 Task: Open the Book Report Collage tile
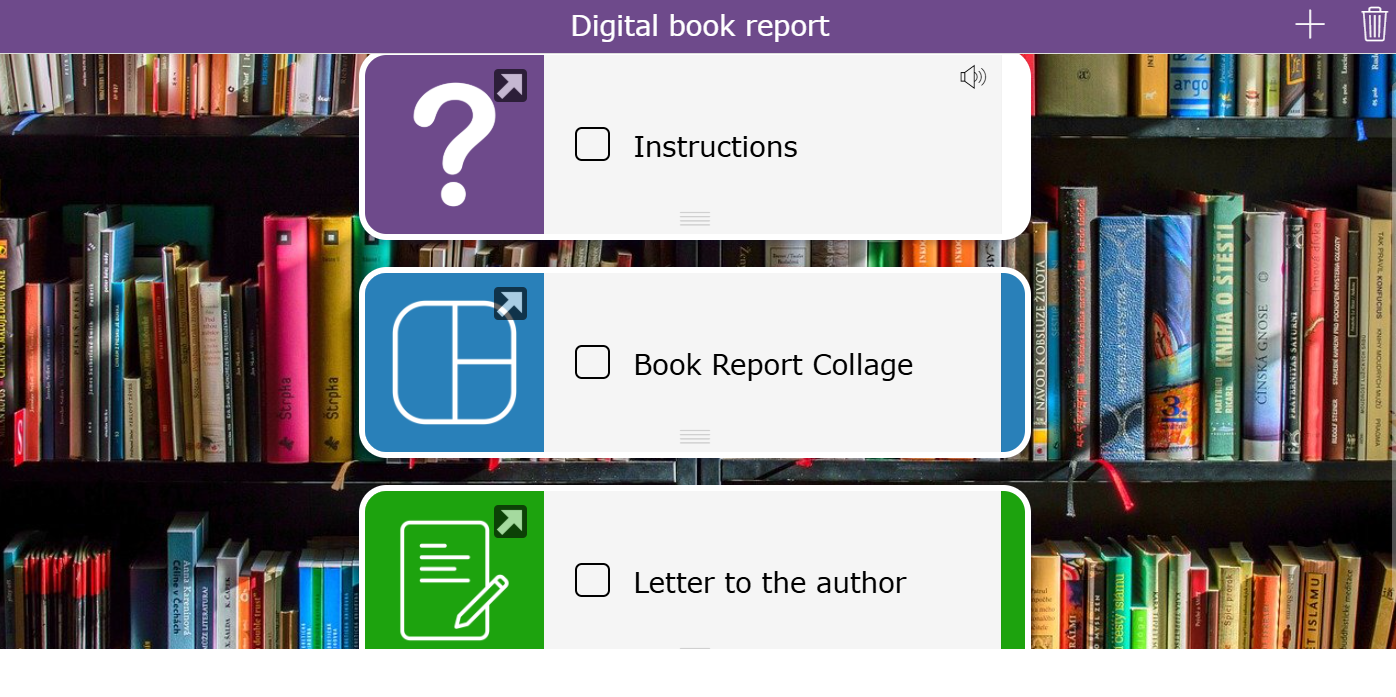tap(455, 362)
